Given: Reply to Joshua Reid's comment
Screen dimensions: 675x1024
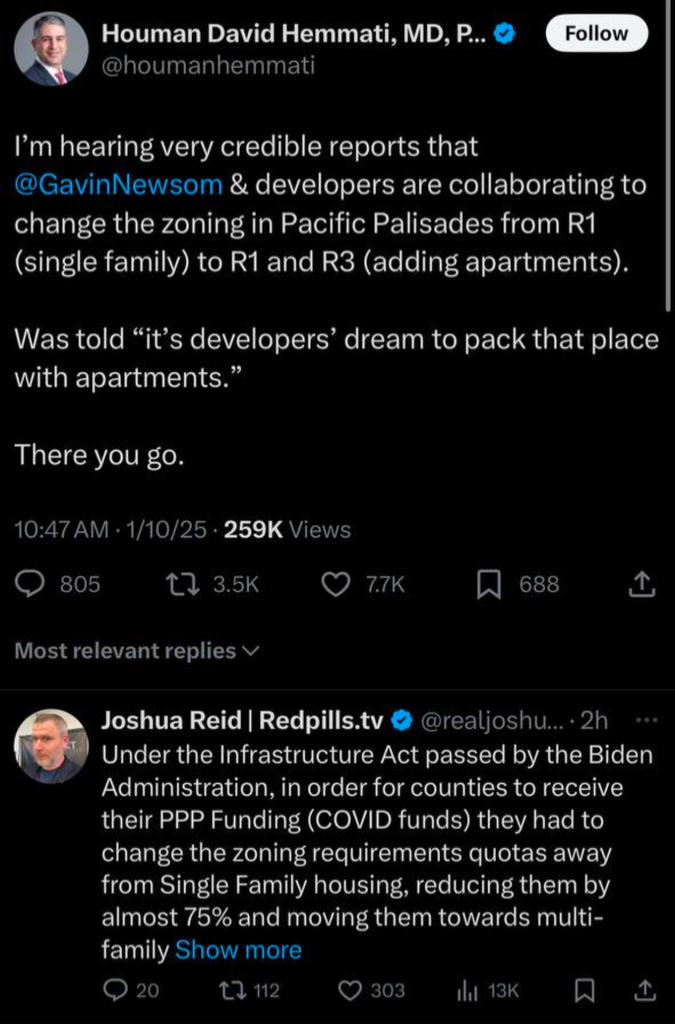Looking at the screenshot, I should (x=116, y=990).
